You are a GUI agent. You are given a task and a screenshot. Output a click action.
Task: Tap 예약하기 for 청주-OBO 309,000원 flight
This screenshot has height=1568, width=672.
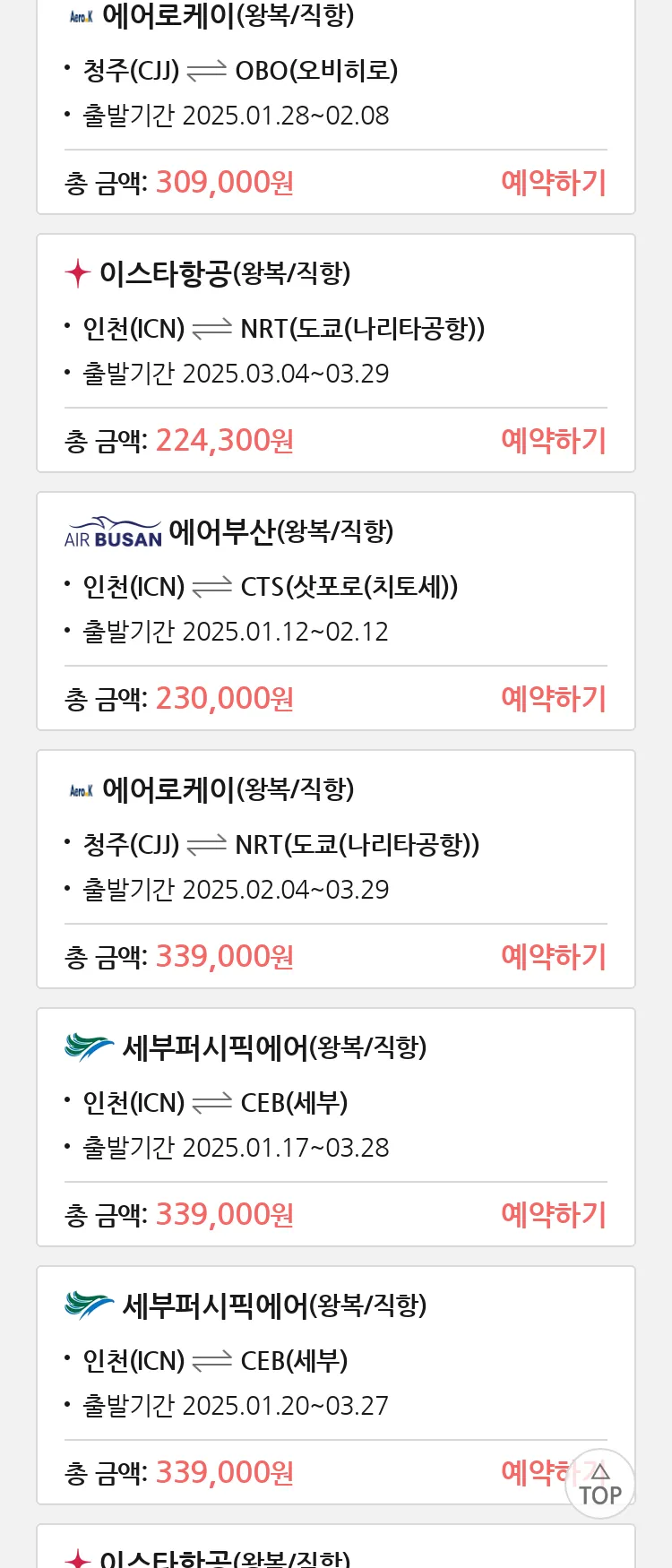(x=554, y=183)
